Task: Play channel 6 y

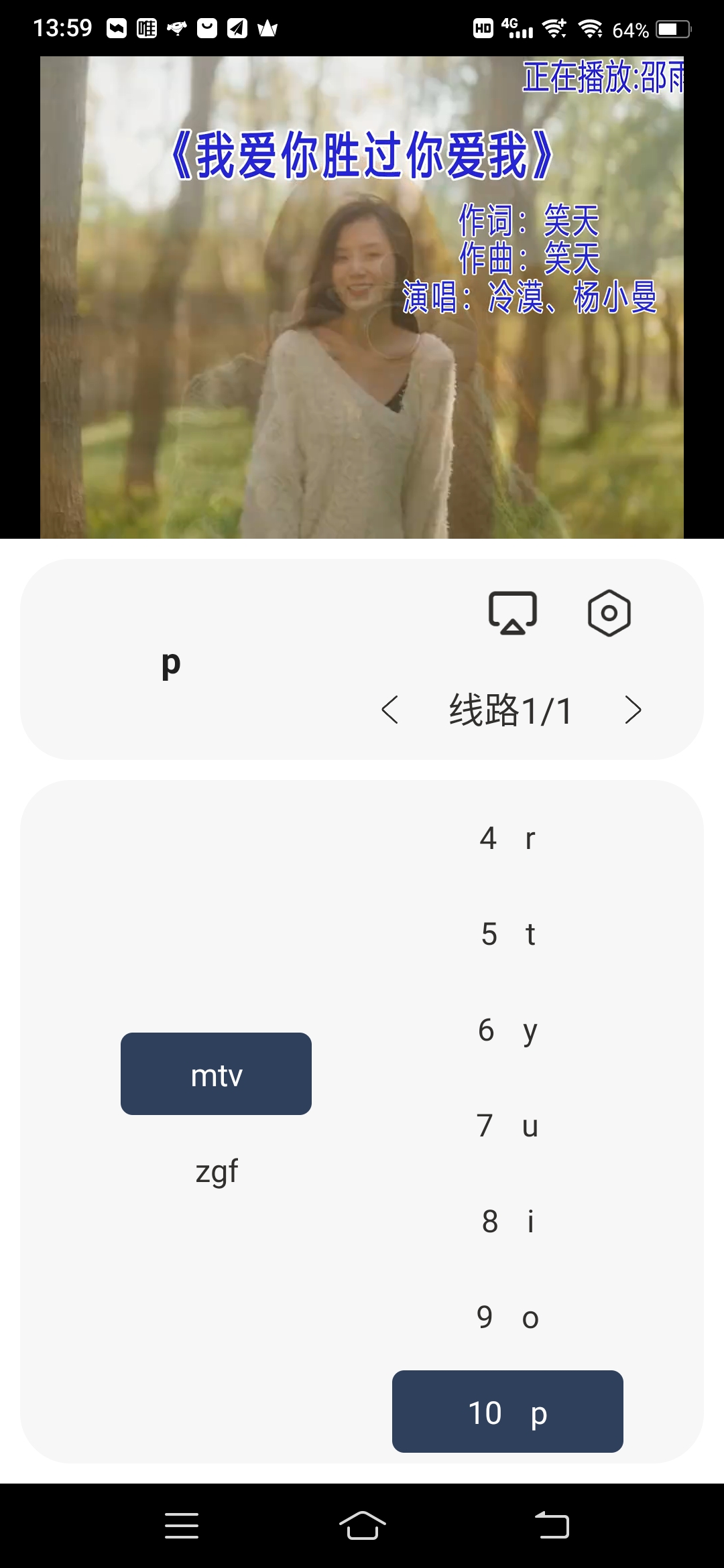Action: [x=507, y=1030]
